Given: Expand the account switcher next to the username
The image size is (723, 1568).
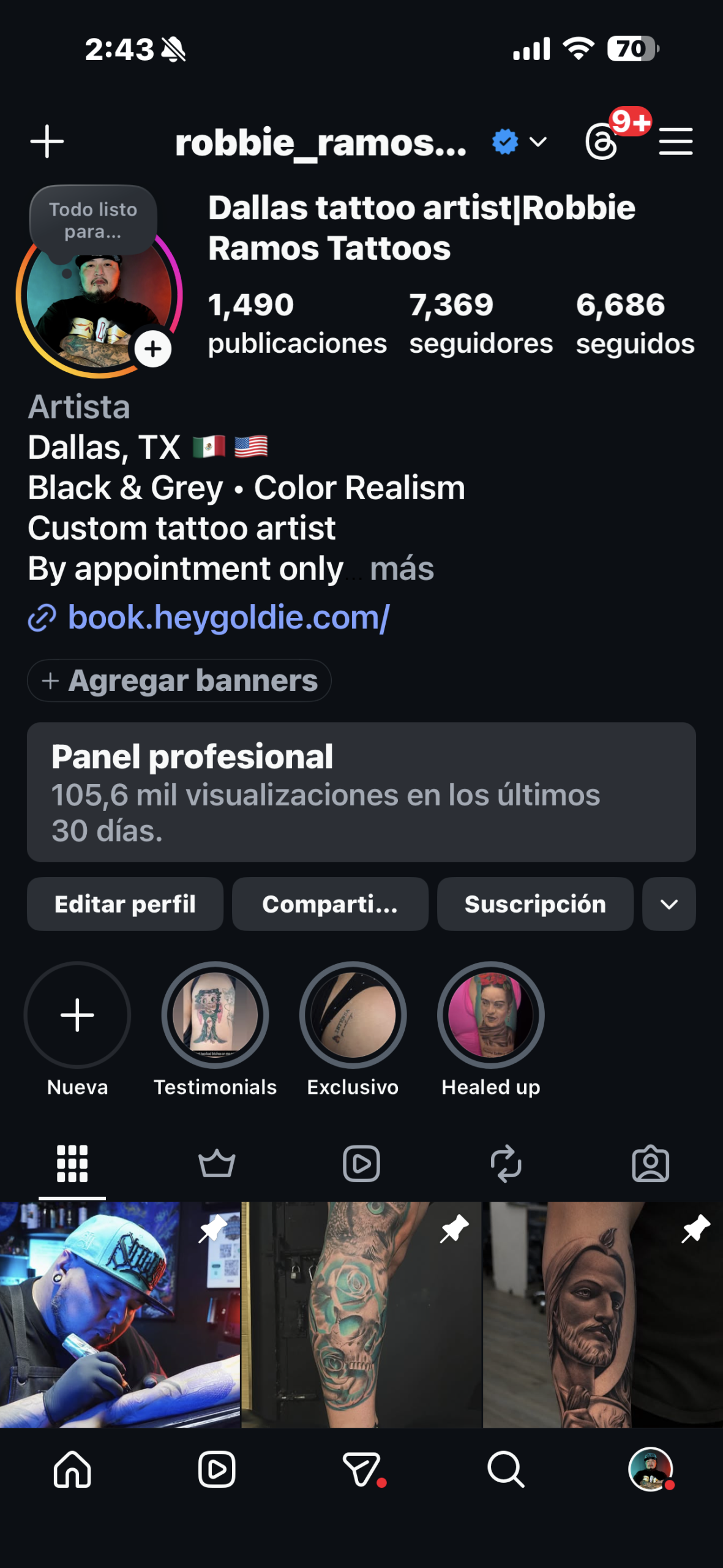Looking at the screenshot, I should (x=538, y=142).
